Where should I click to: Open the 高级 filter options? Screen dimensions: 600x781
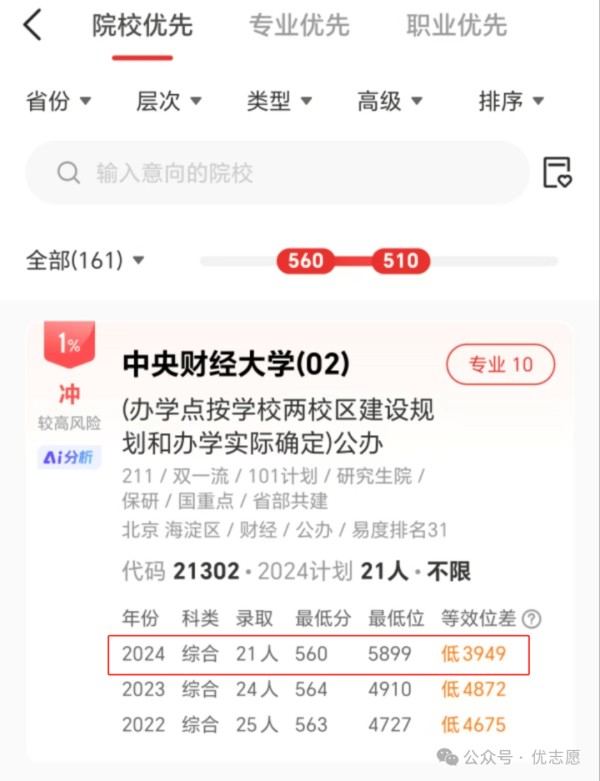[x=390, y=101]
